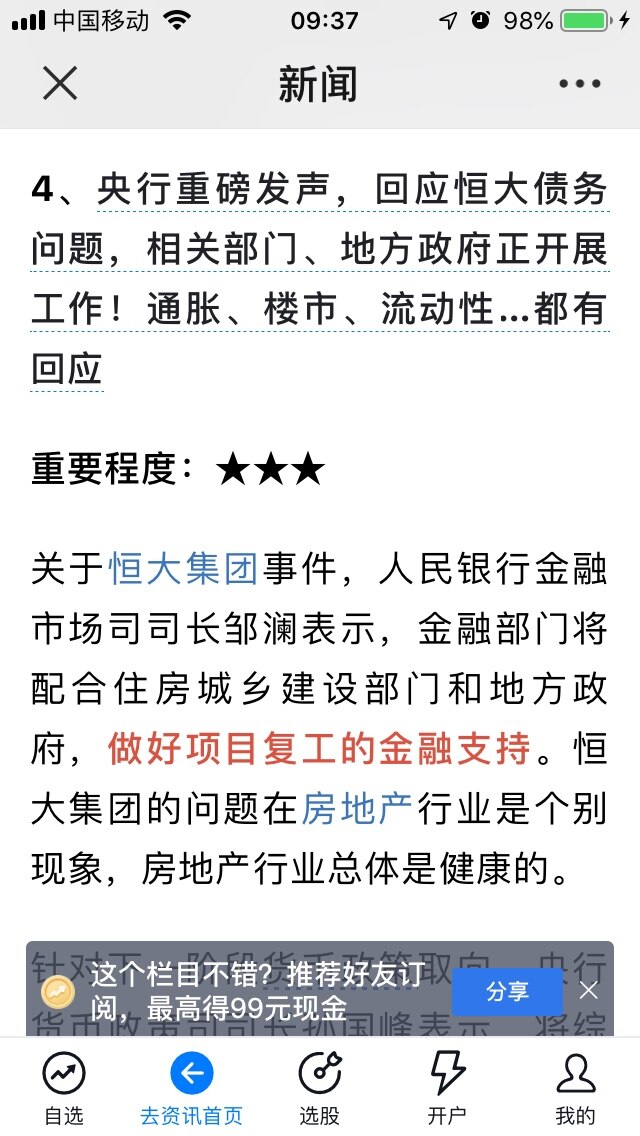Open the three-dot overflow menu
The image size is (640, 1136).
click(580, 84)
